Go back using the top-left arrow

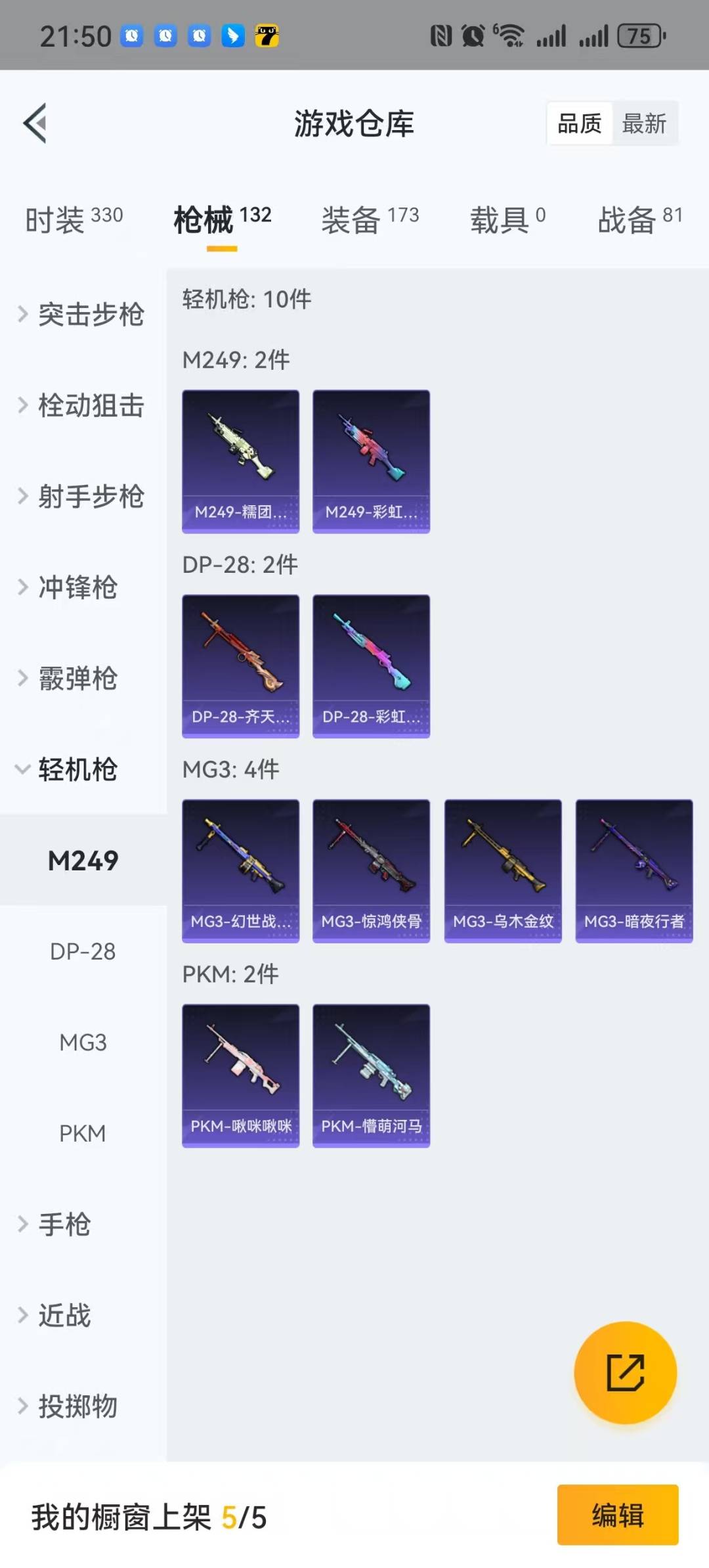tap(35, 123)
